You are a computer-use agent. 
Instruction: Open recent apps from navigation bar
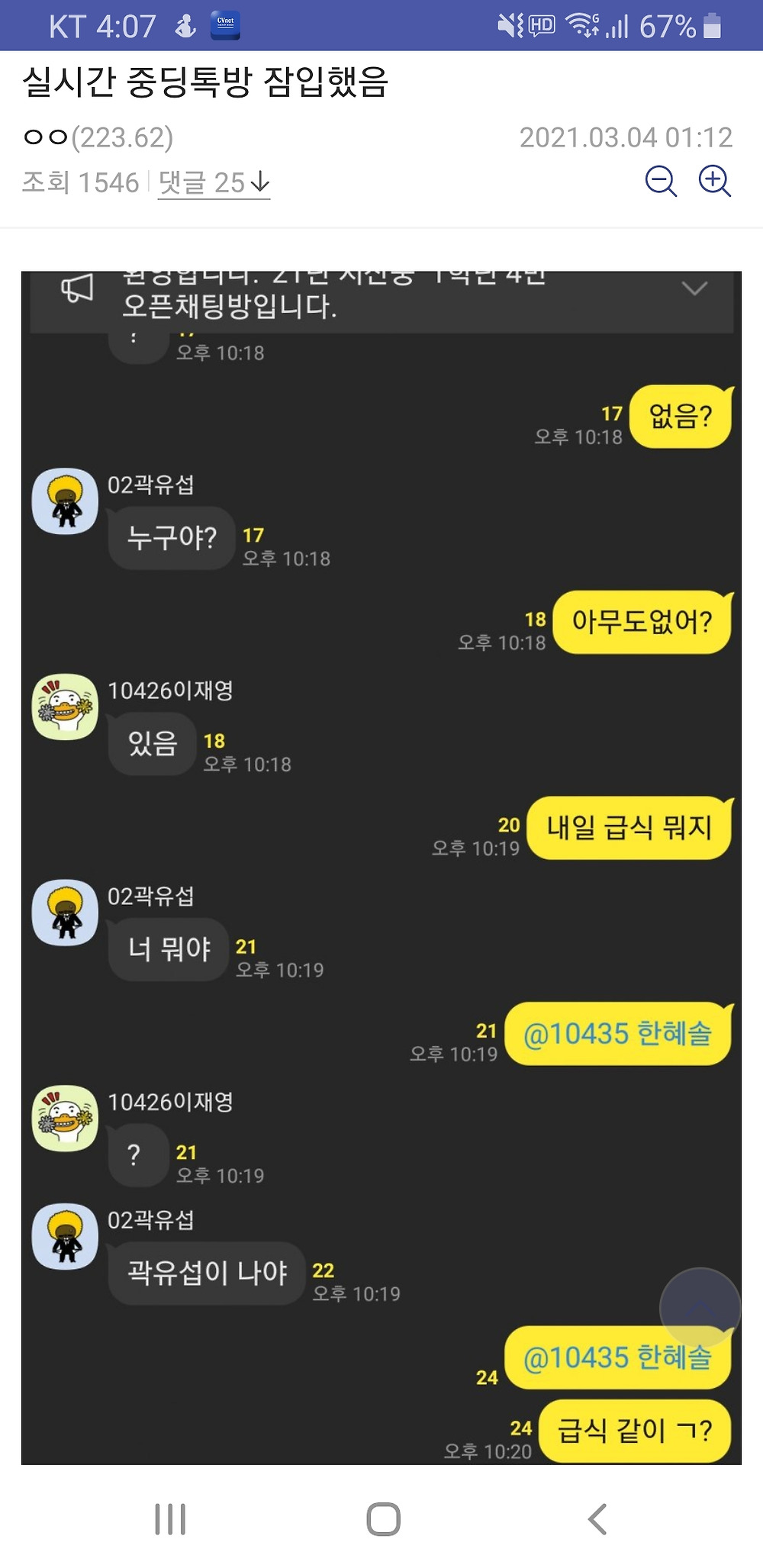[x=170, y=1519]
